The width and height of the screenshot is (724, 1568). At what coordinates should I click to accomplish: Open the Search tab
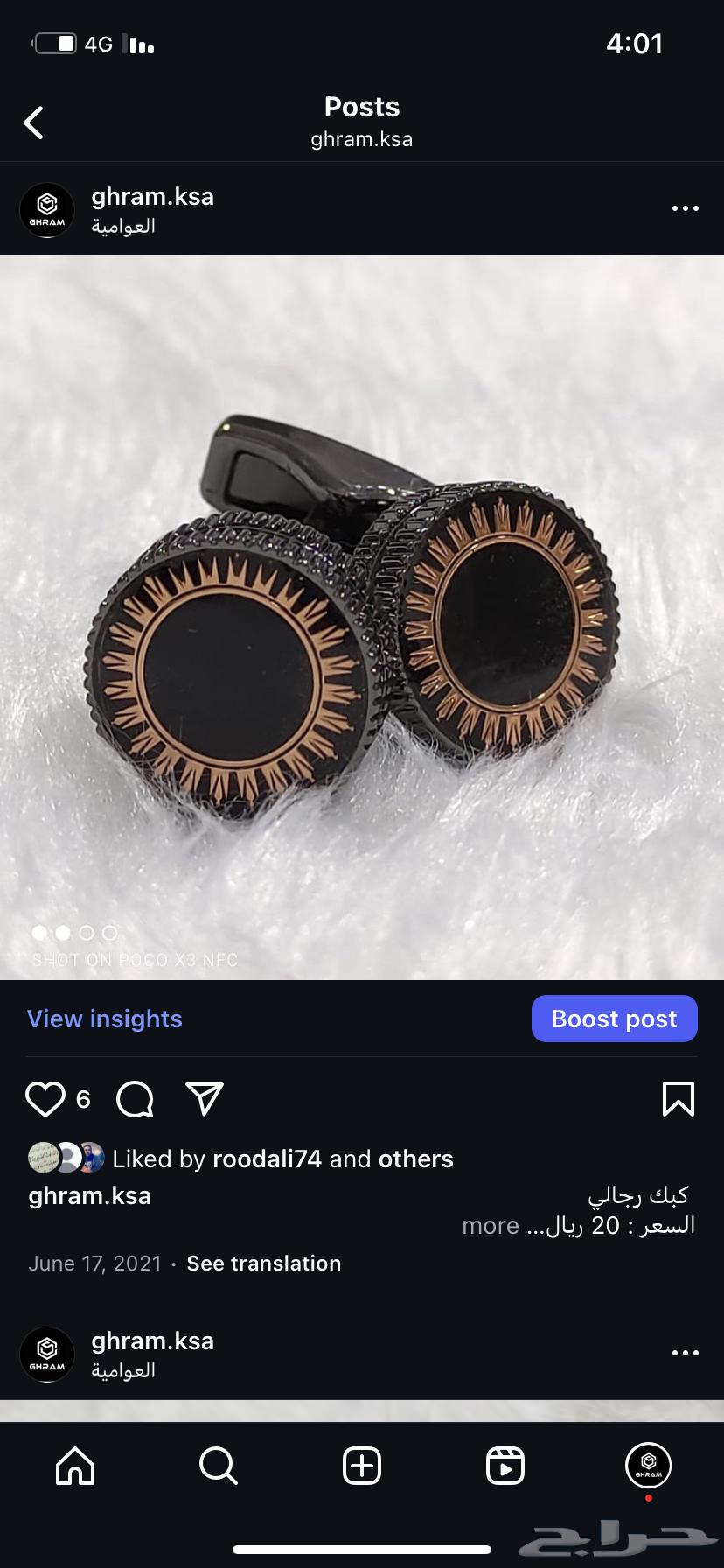pos(219,1465)
